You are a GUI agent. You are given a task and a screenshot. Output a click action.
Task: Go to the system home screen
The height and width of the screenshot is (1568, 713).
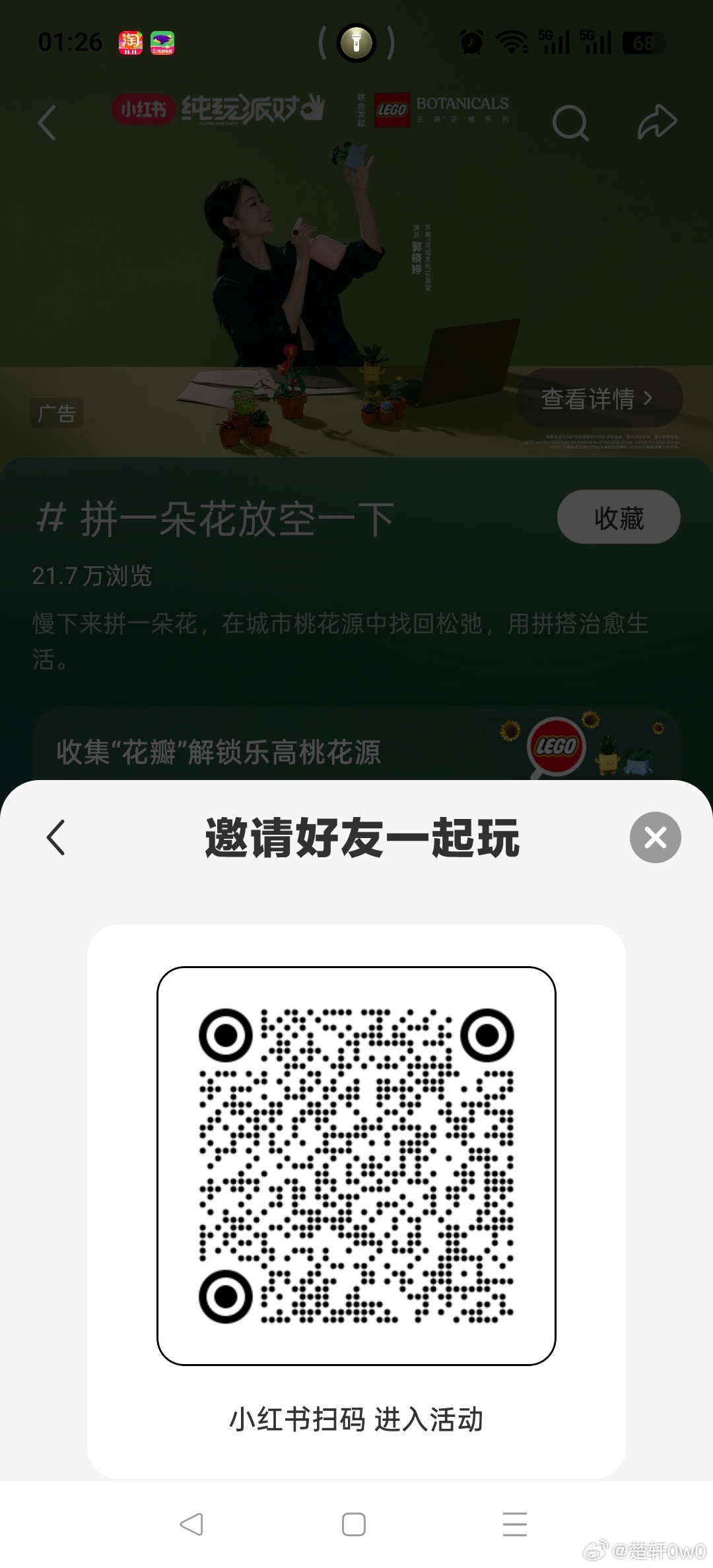[354, 1524]
